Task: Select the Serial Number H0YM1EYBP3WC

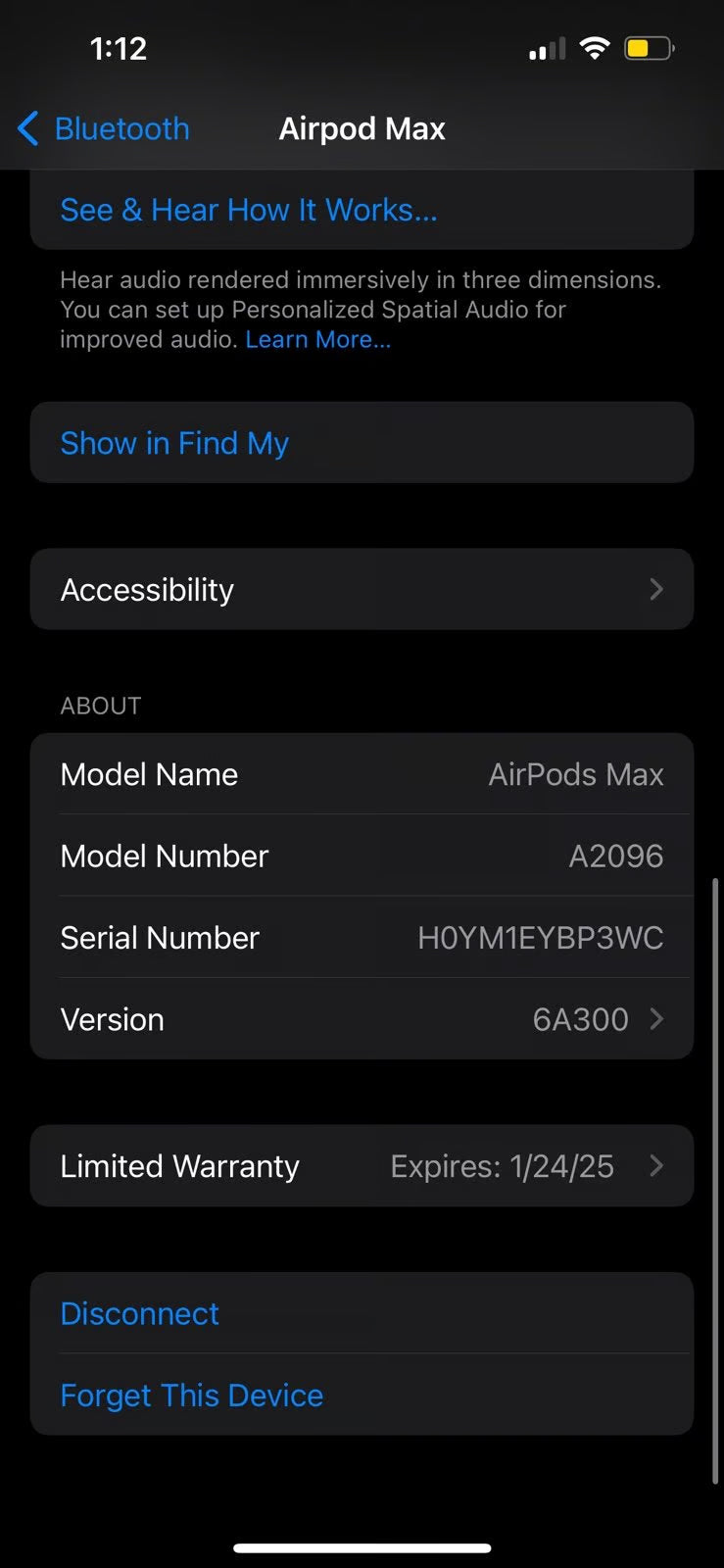Action: (540, 938)
